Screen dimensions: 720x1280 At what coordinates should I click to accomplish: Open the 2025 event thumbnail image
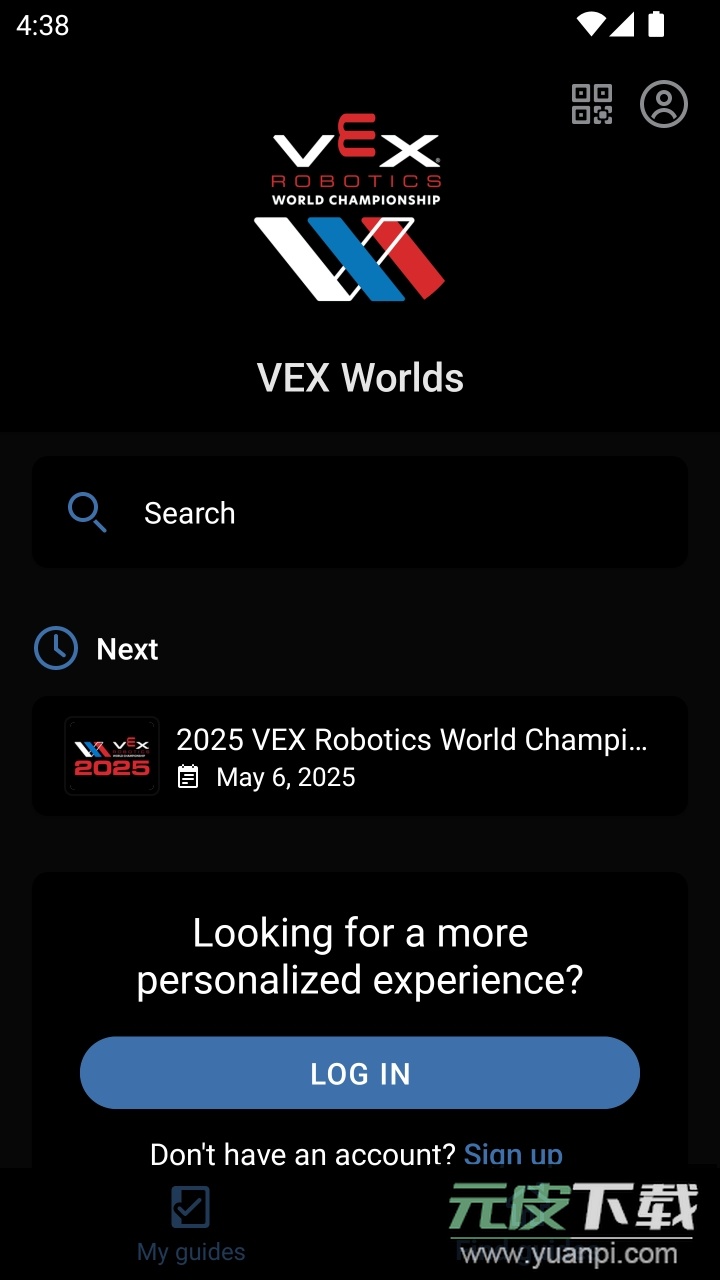pos(111,757)
